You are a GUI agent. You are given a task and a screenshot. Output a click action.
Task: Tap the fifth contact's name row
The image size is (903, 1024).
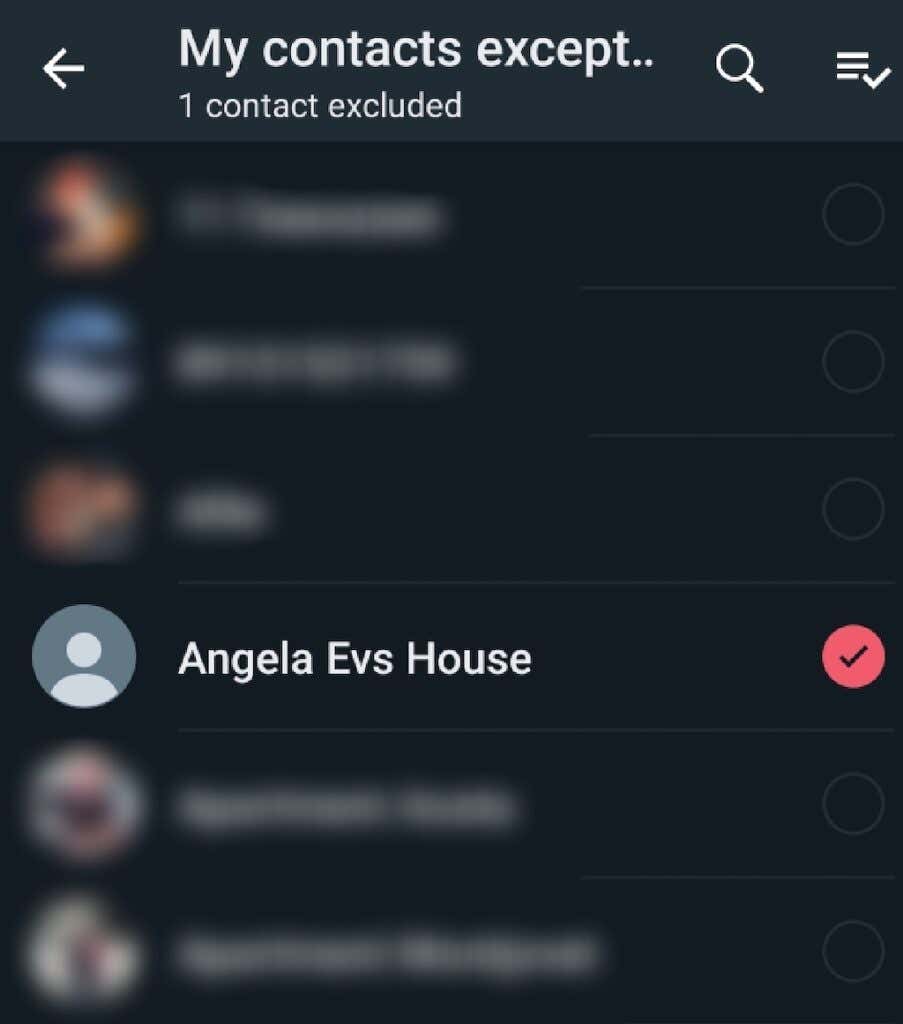(x=450, y=803)
